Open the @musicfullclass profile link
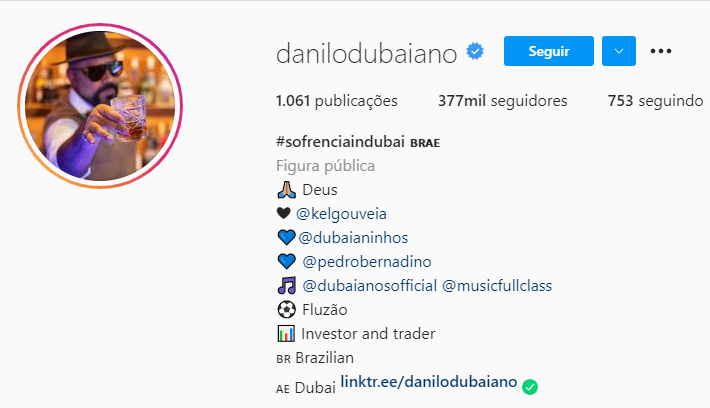This screenshot has width=710, height=408. click(497, 285)
